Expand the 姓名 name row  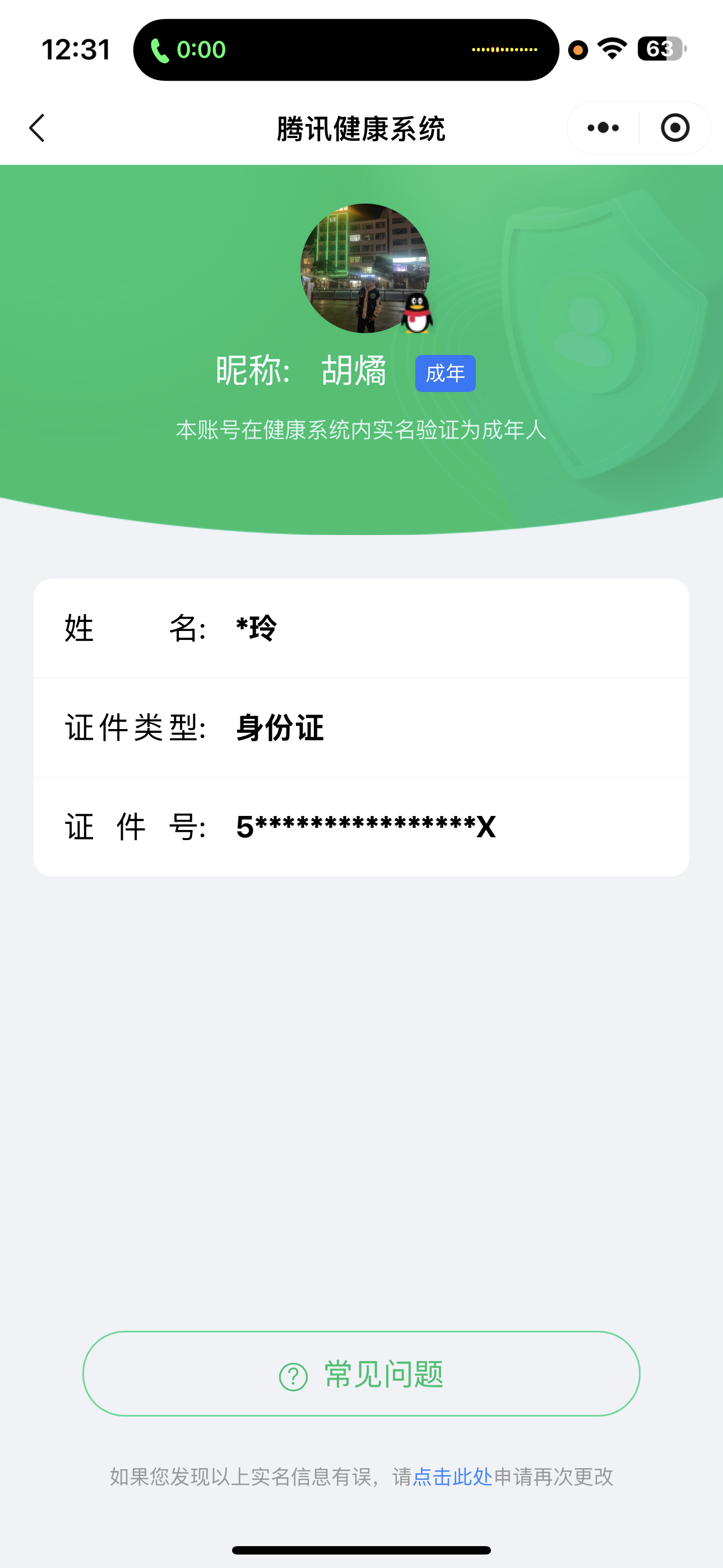(361, 629)
